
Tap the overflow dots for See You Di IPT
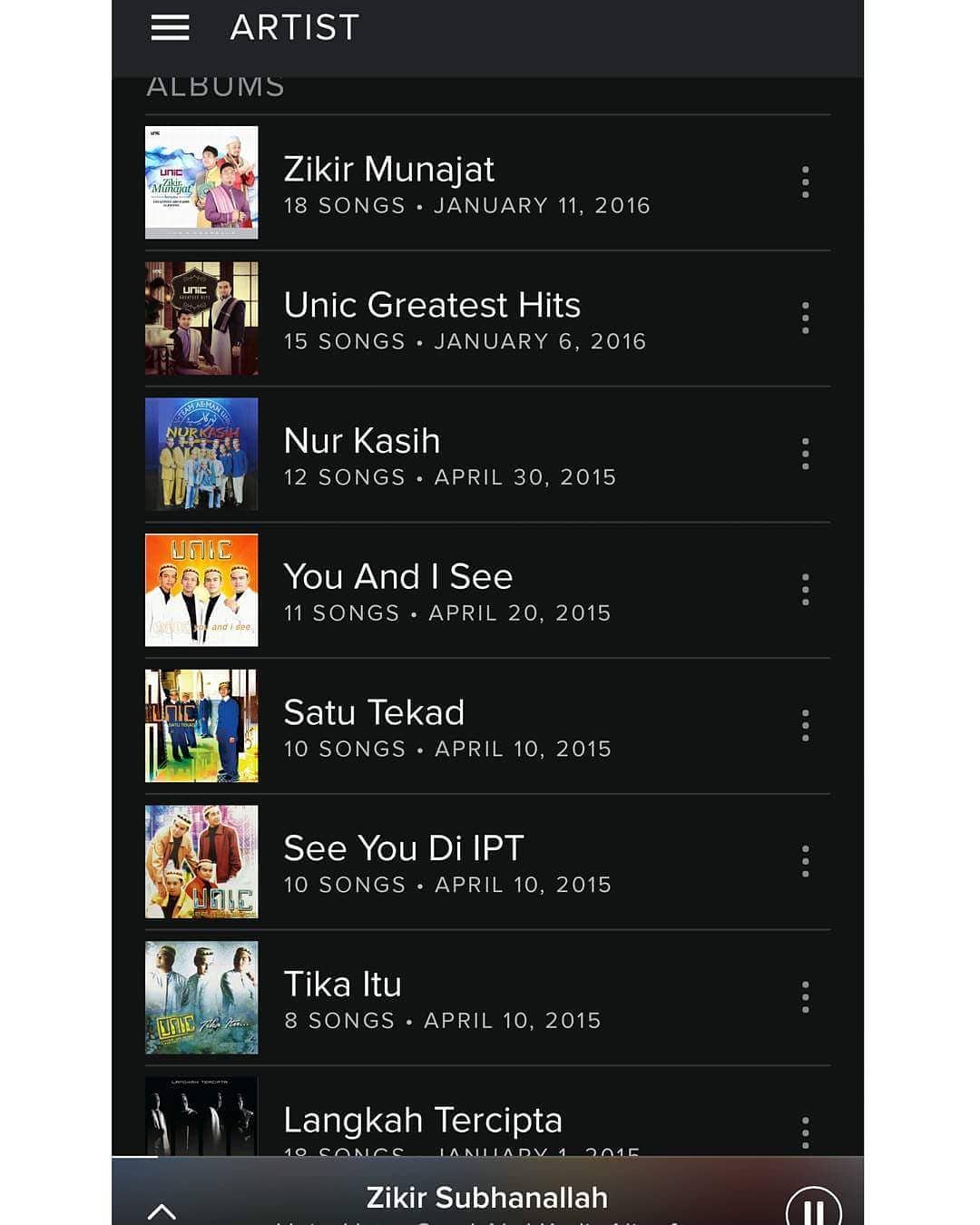click(805, 861)
